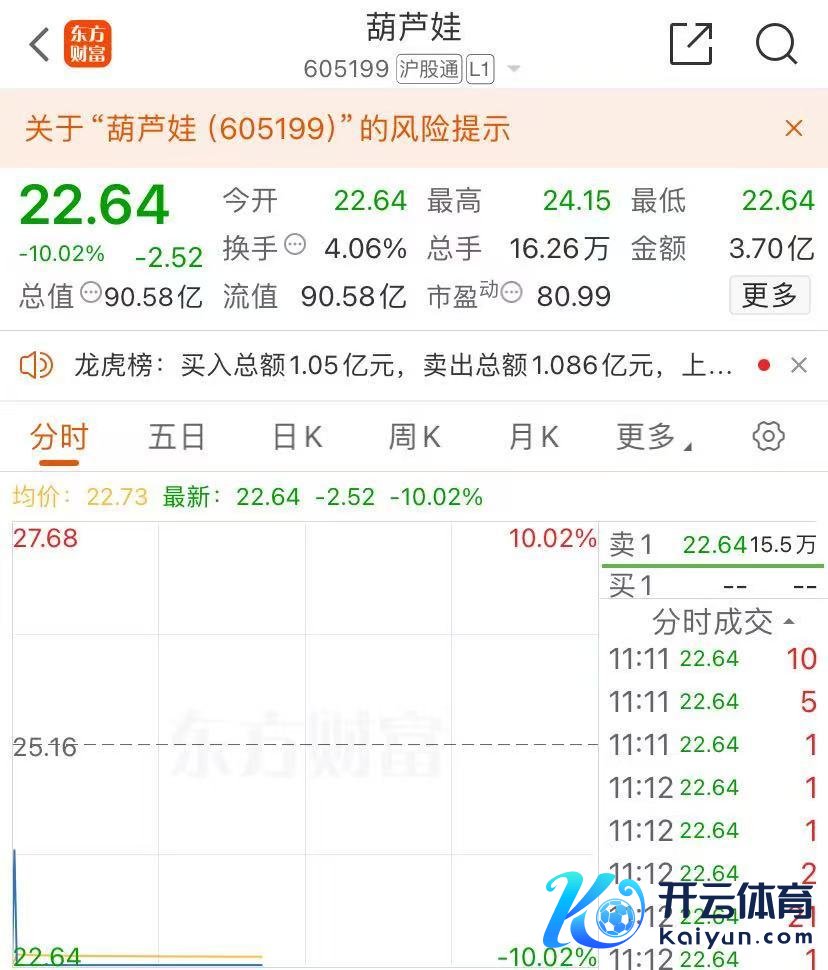Go back using the top-left arrow

coord(39,45)
